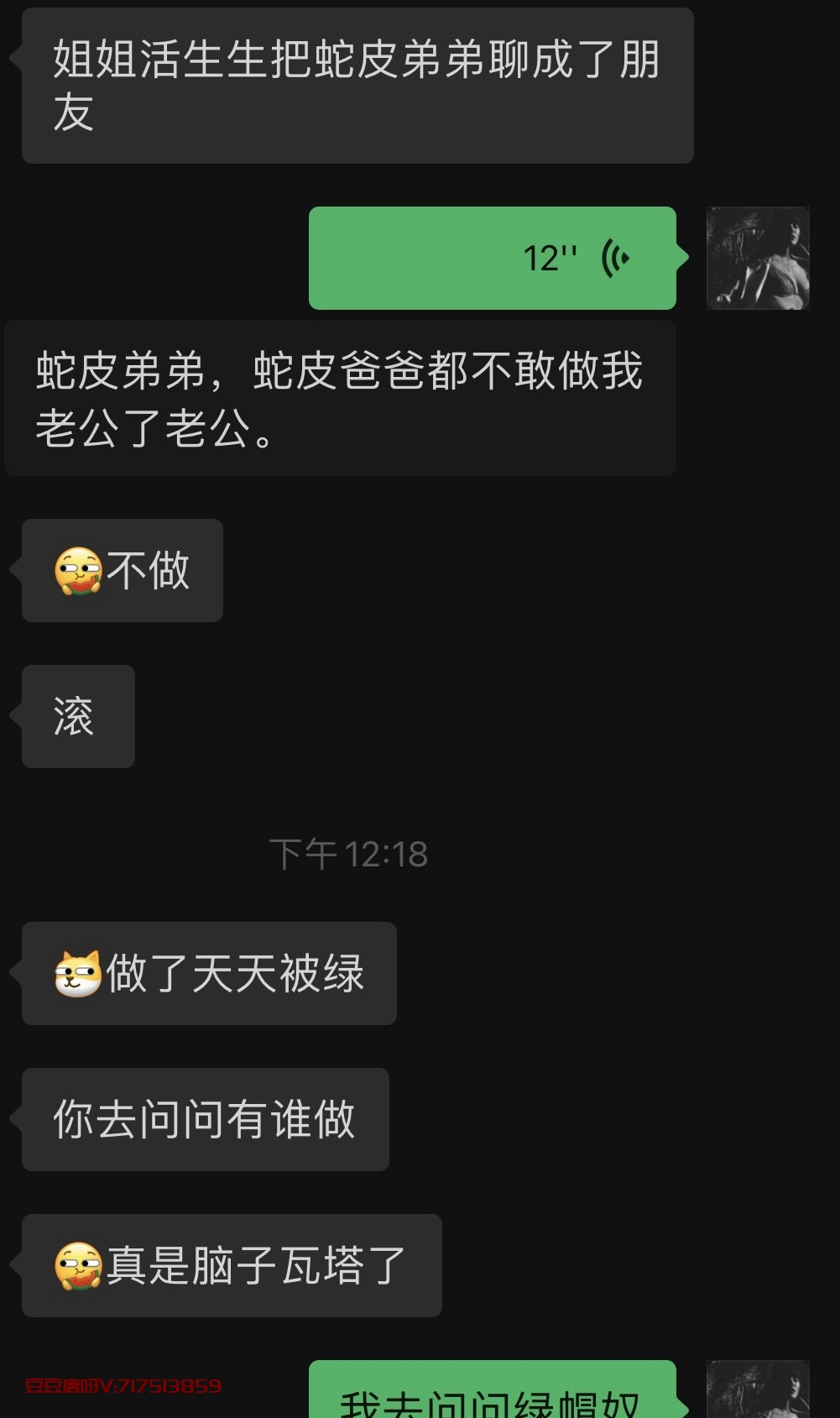
Task: Open sender's avatar beside the voice message
Action: click(x=758, y=258)
